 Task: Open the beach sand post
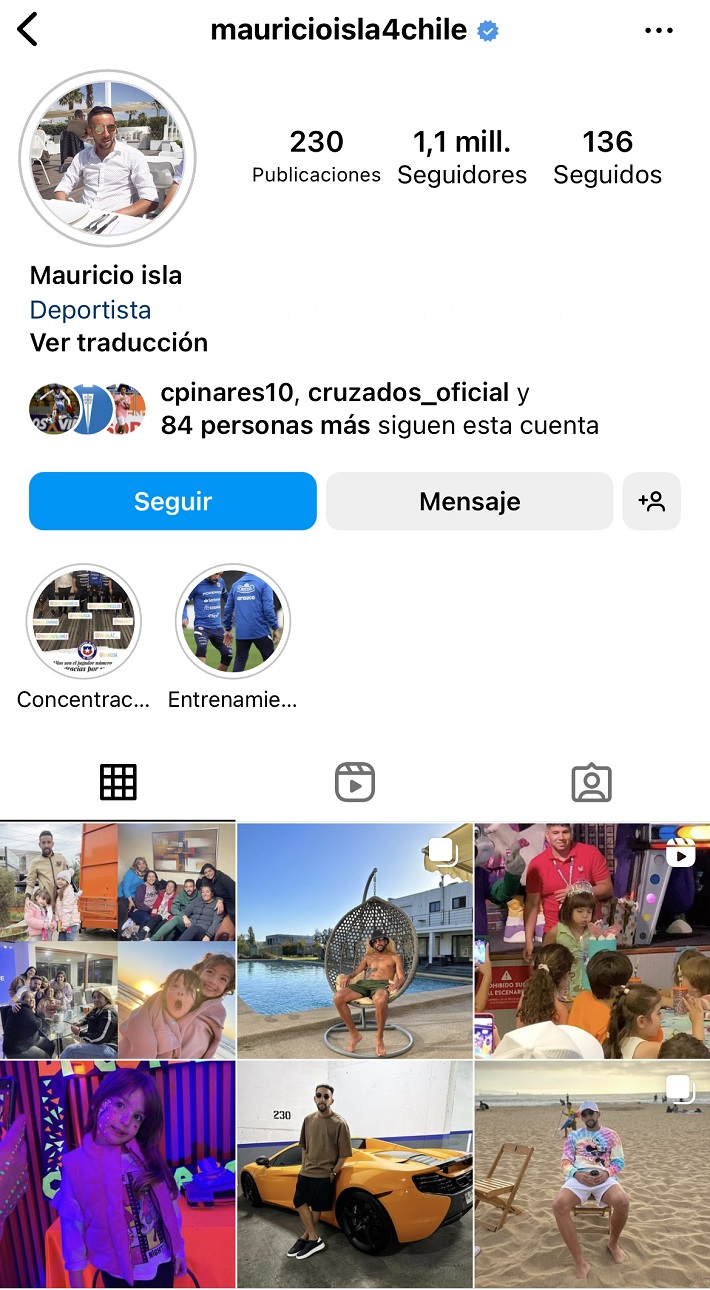click(x=591, y=1175)
